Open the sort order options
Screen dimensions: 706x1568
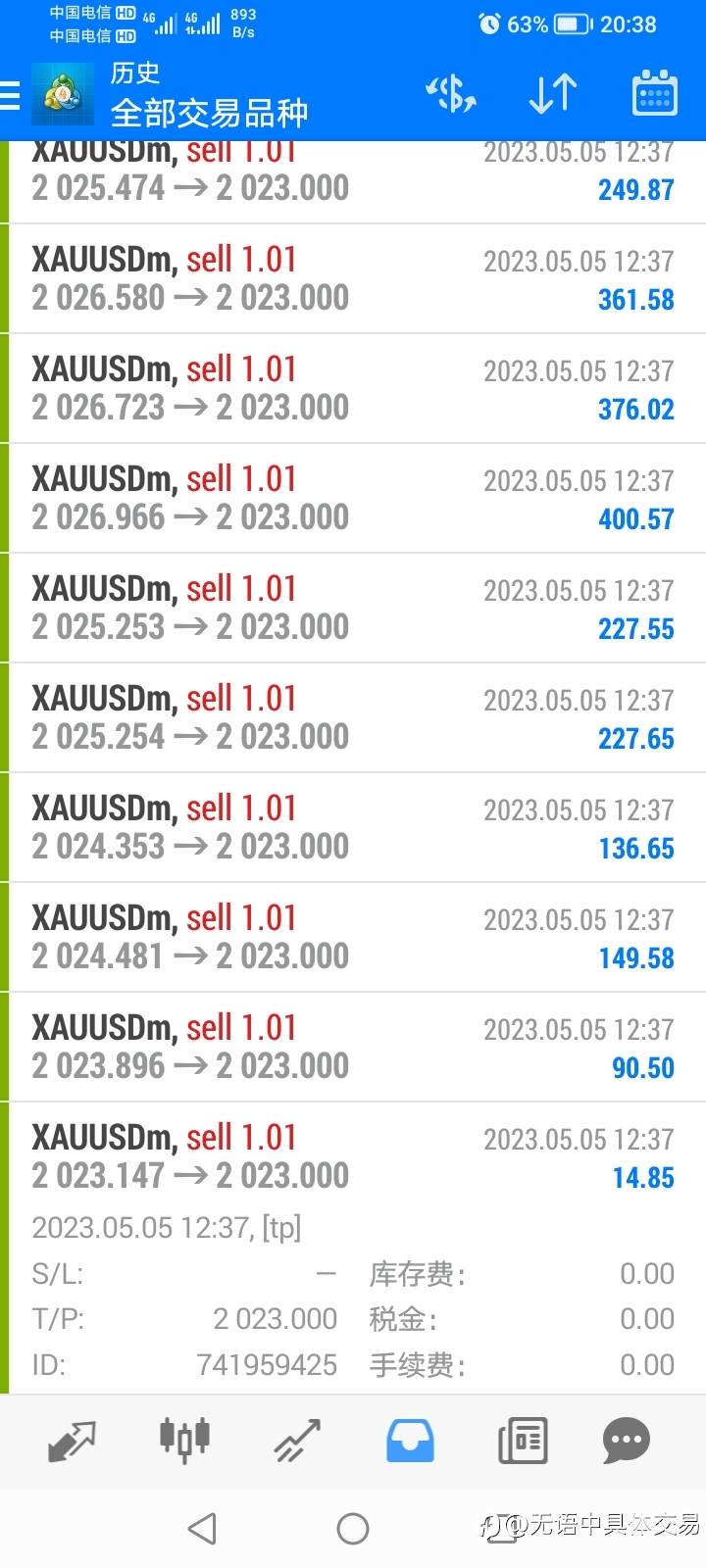coord(552,95)
